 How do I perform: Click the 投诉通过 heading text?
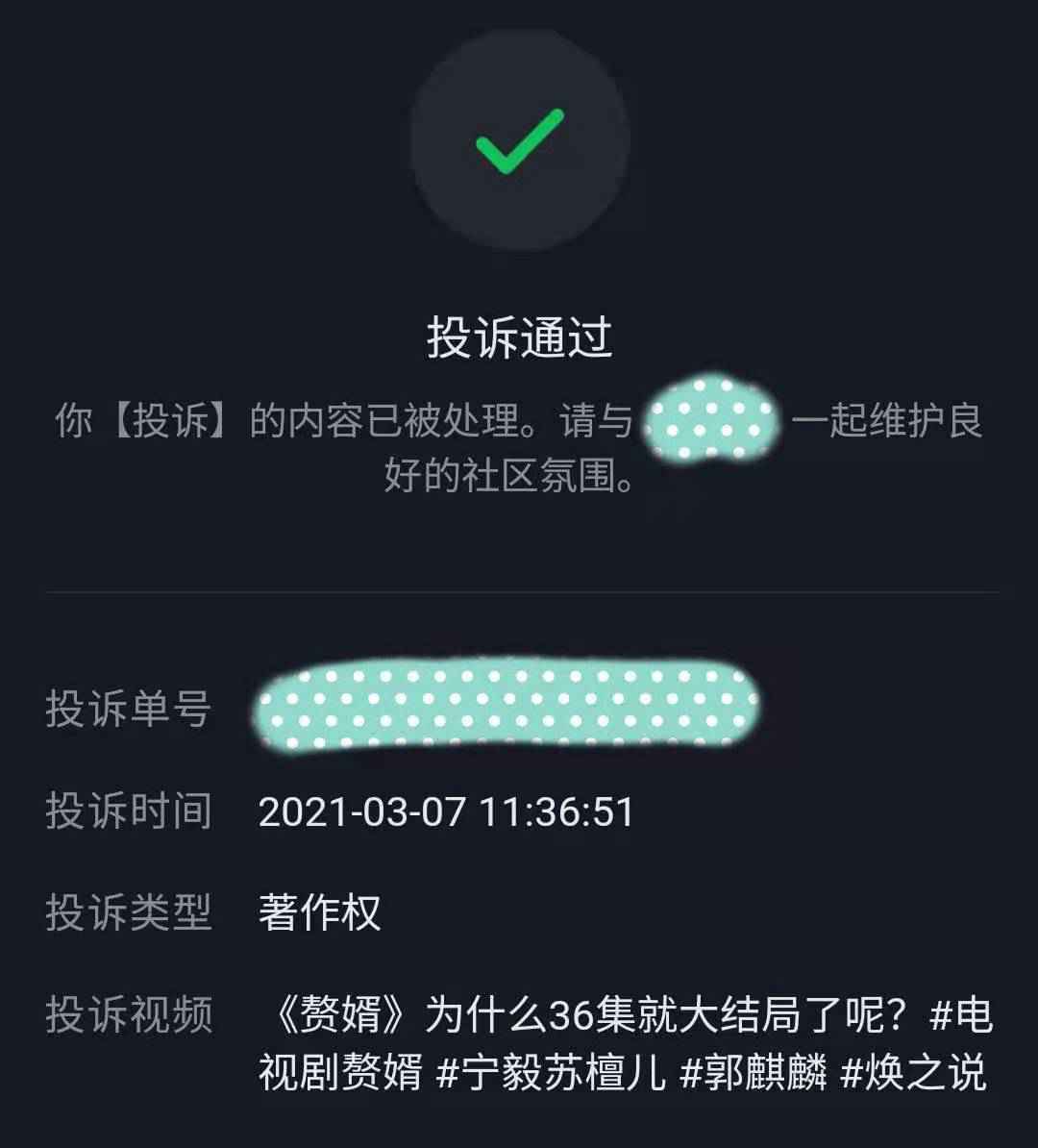pos(519,335)
